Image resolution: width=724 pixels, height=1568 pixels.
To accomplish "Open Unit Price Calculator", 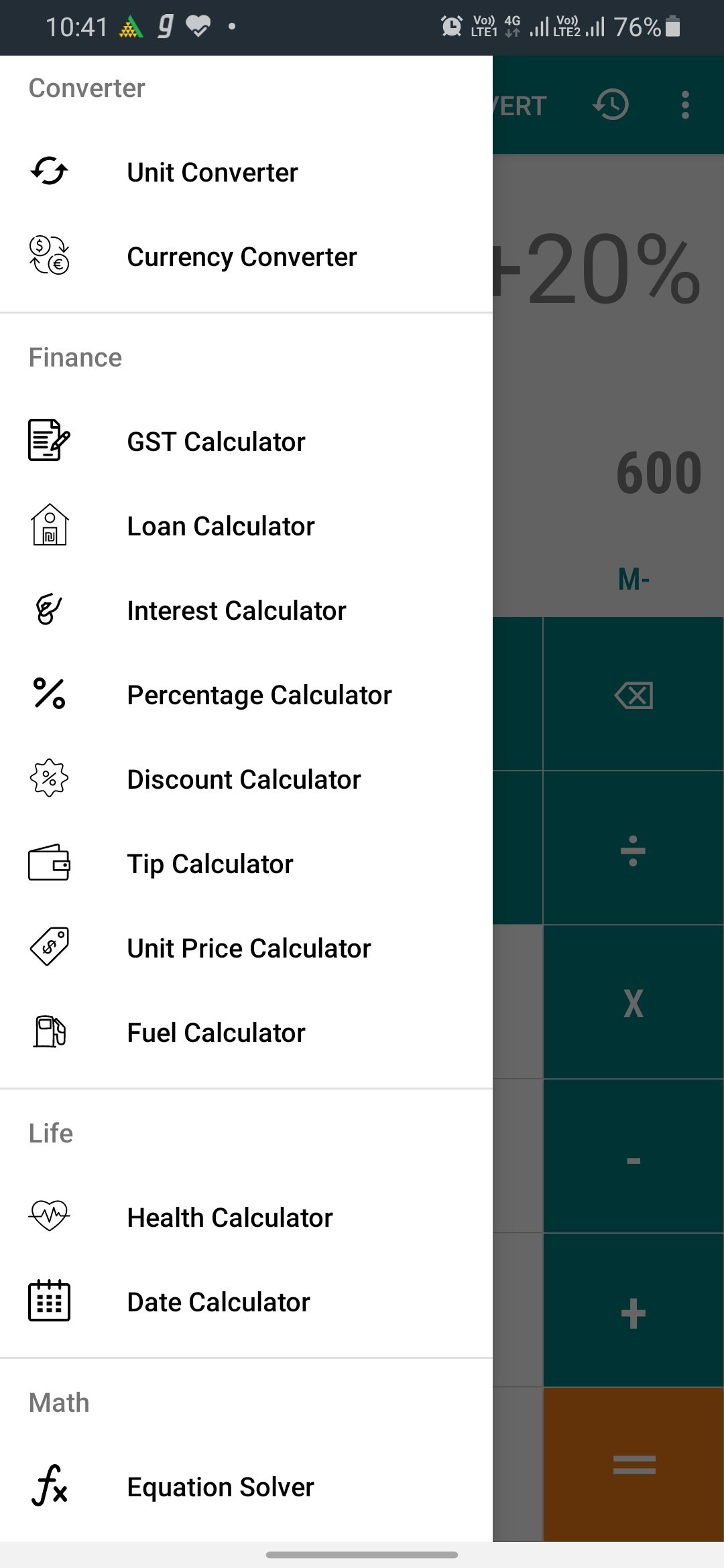I will (246, 948).
